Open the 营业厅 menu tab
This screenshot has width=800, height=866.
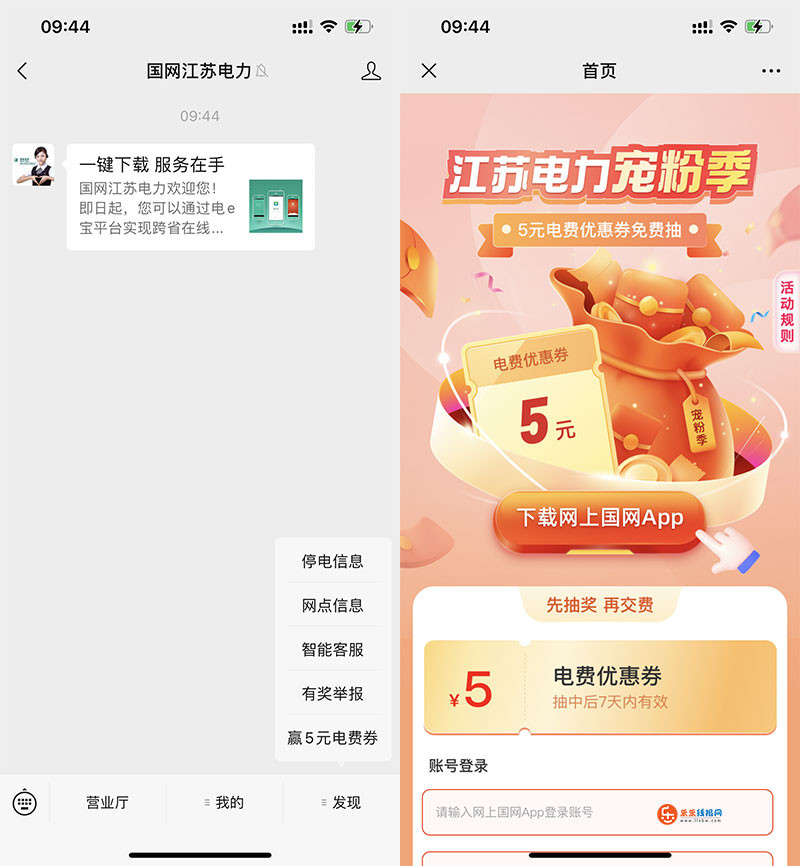pyautogui.click(x=107, y=802)
